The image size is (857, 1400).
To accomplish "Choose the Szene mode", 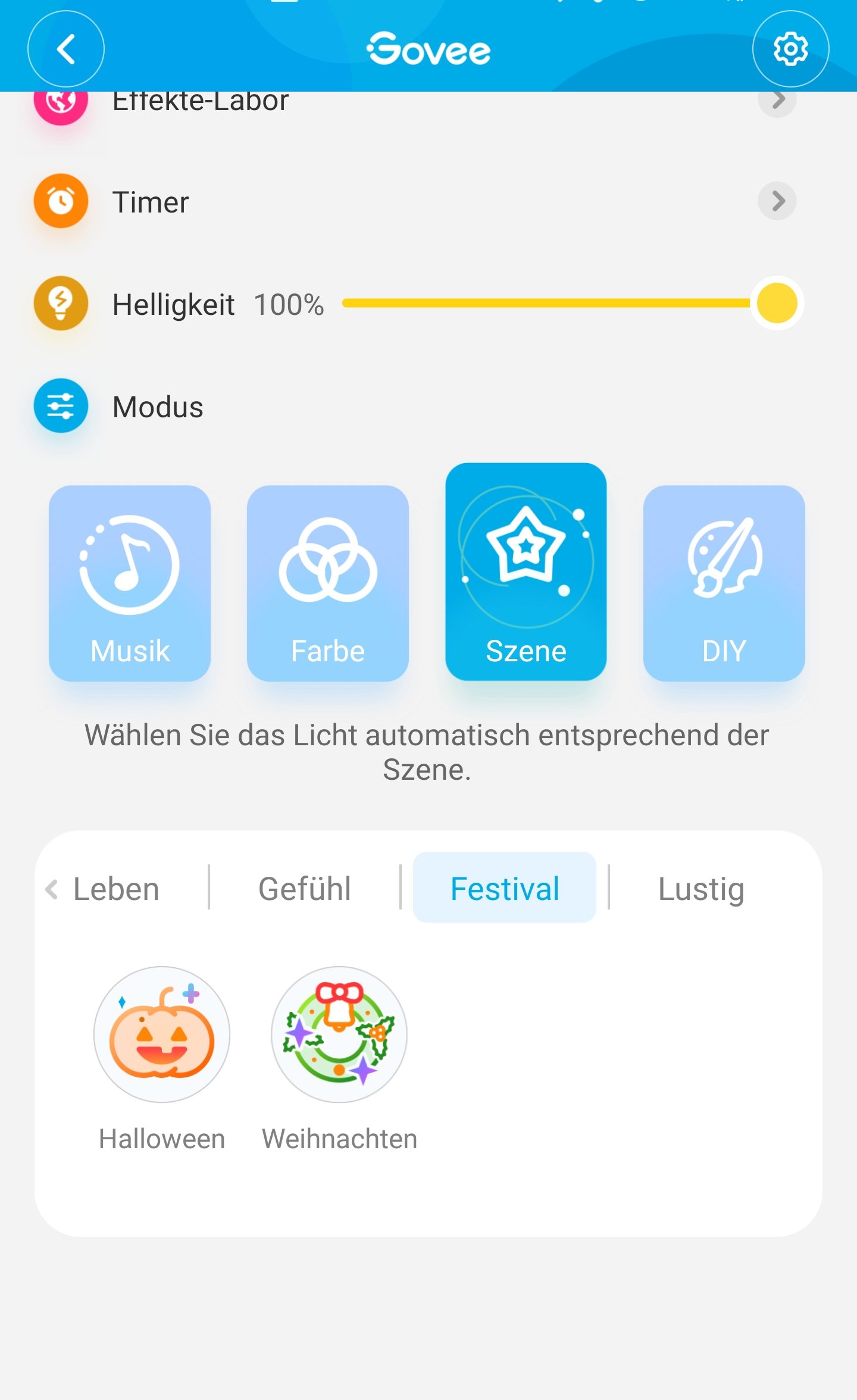I will pos(526,572).
